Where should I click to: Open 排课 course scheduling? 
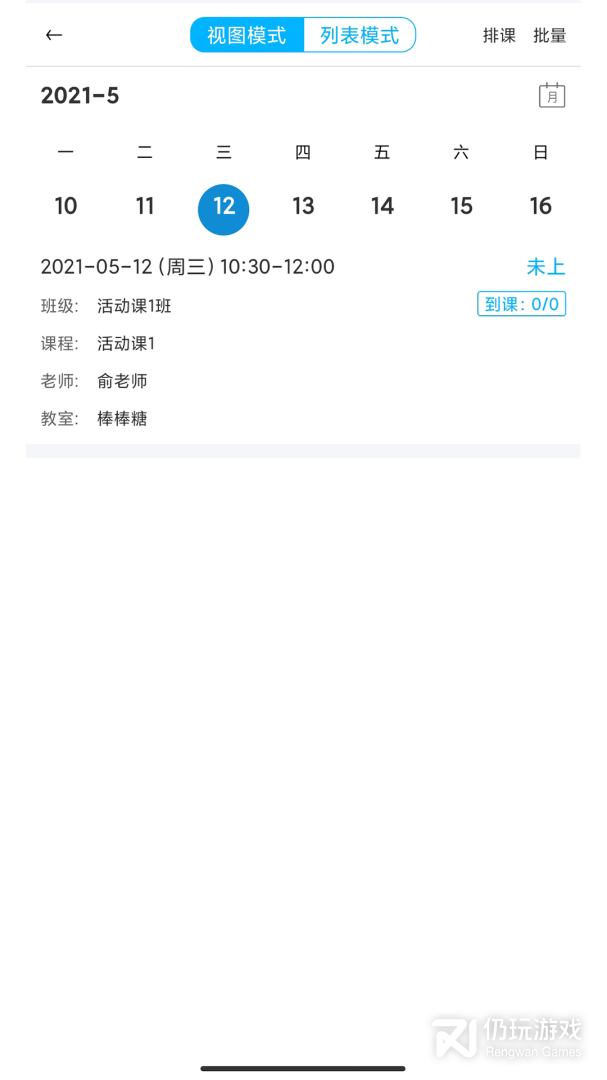click(x=499, y=35)
